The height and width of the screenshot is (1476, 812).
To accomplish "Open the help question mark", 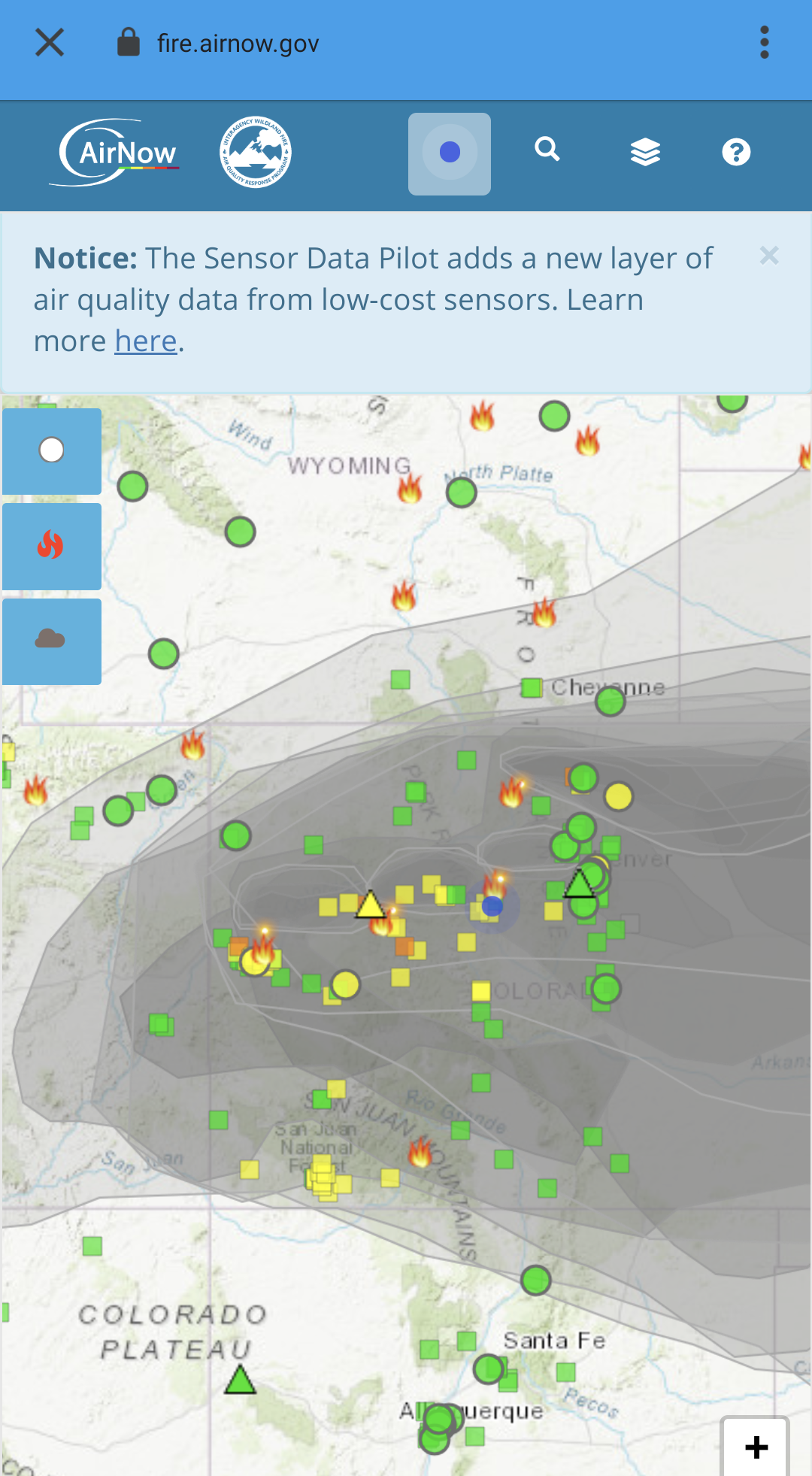I will [736, 153].
